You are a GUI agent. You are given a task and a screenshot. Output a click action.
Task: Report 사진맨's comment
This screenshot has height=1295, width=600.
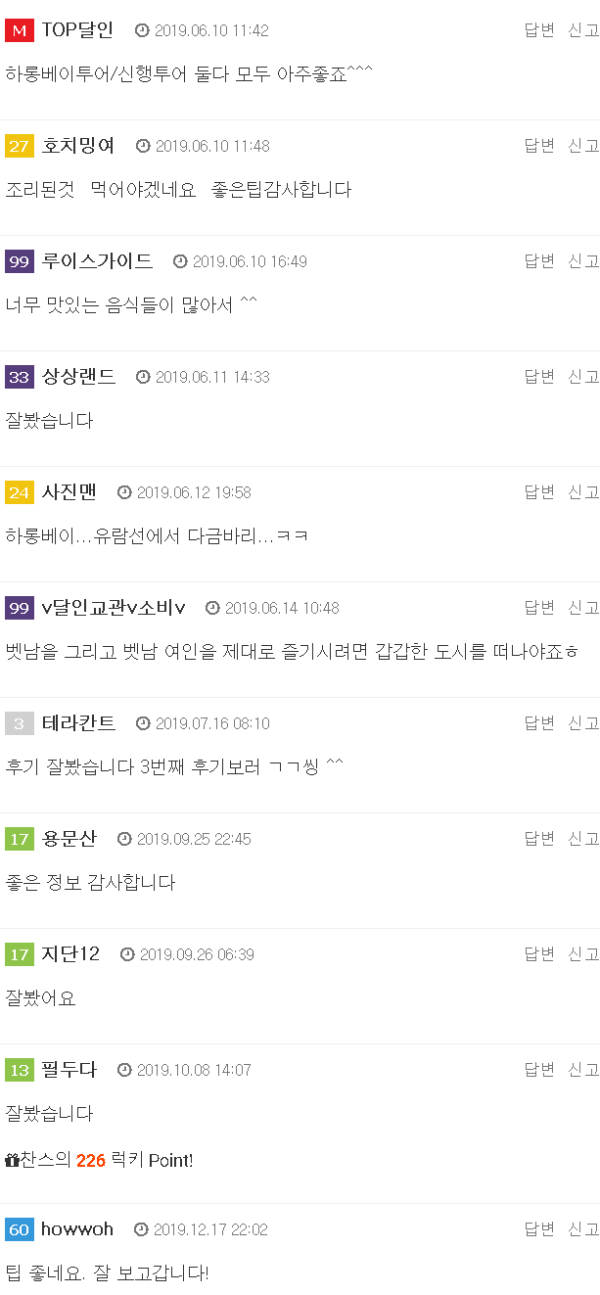583,492
